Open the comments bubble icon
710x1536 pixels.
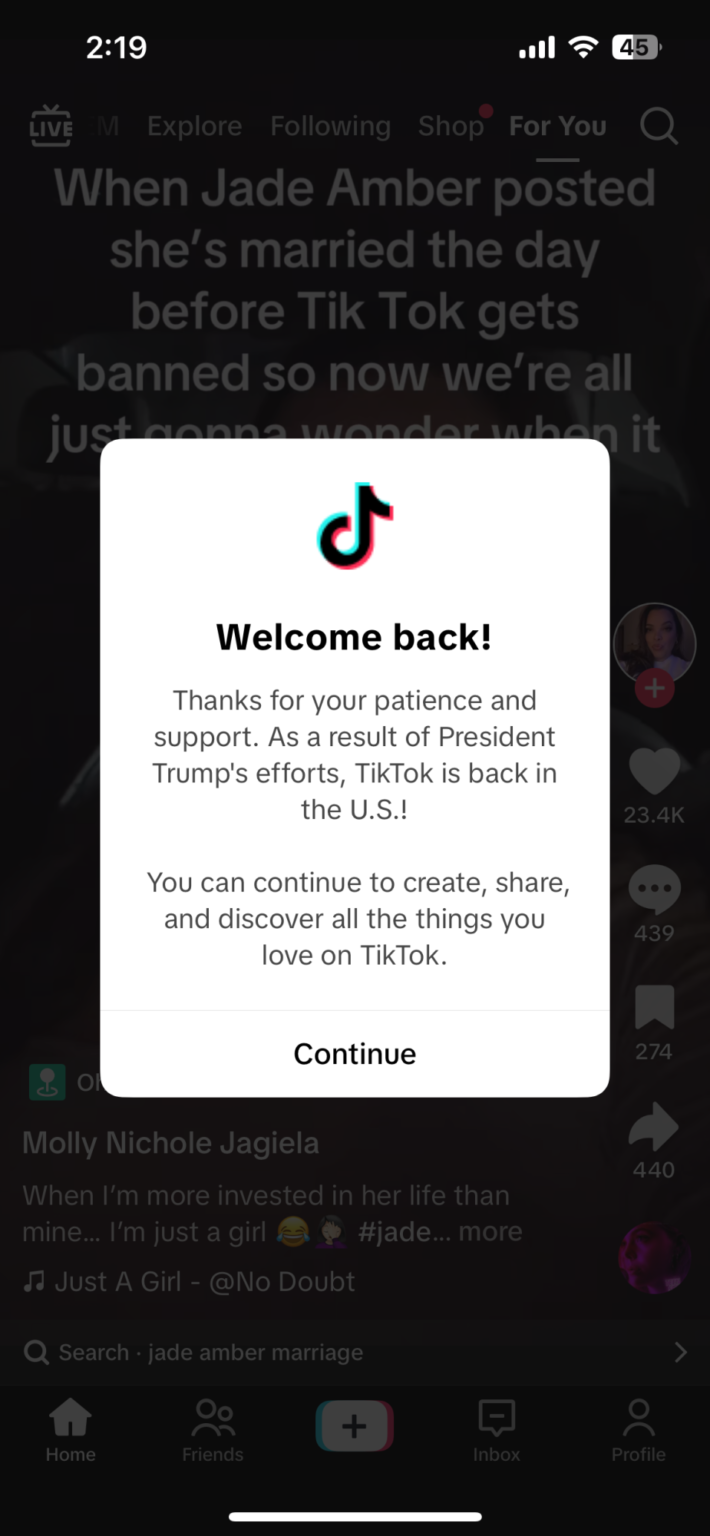point(654,890)
